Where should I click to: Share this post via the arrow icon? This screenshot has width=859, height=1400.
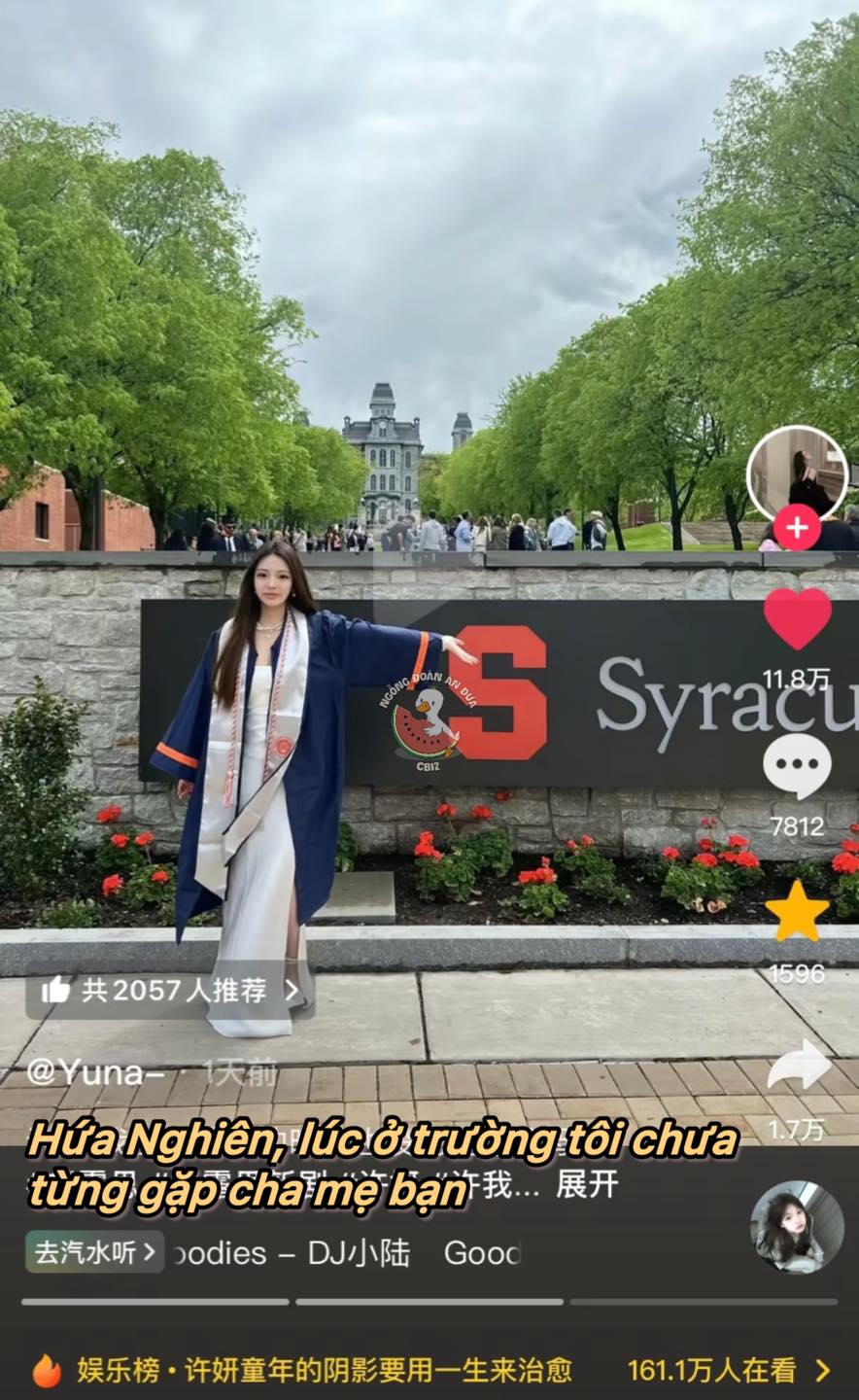(799, 1066)
